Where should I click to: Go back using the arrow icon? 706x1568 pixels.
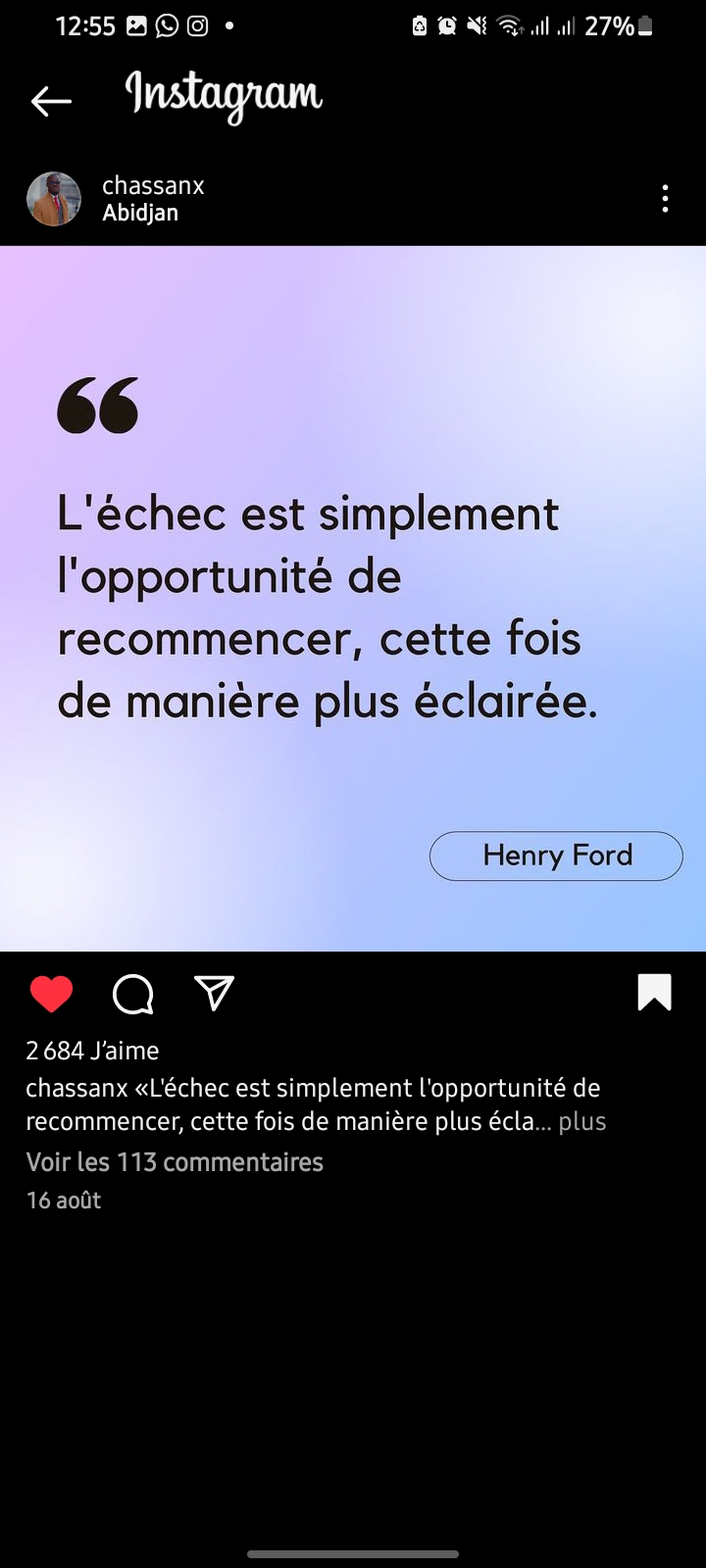coord(51,101)
